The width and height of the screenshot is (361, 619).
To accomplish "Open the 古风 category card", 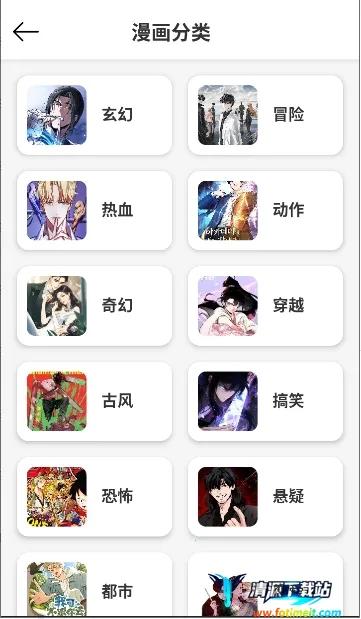I will pos(94,401).
